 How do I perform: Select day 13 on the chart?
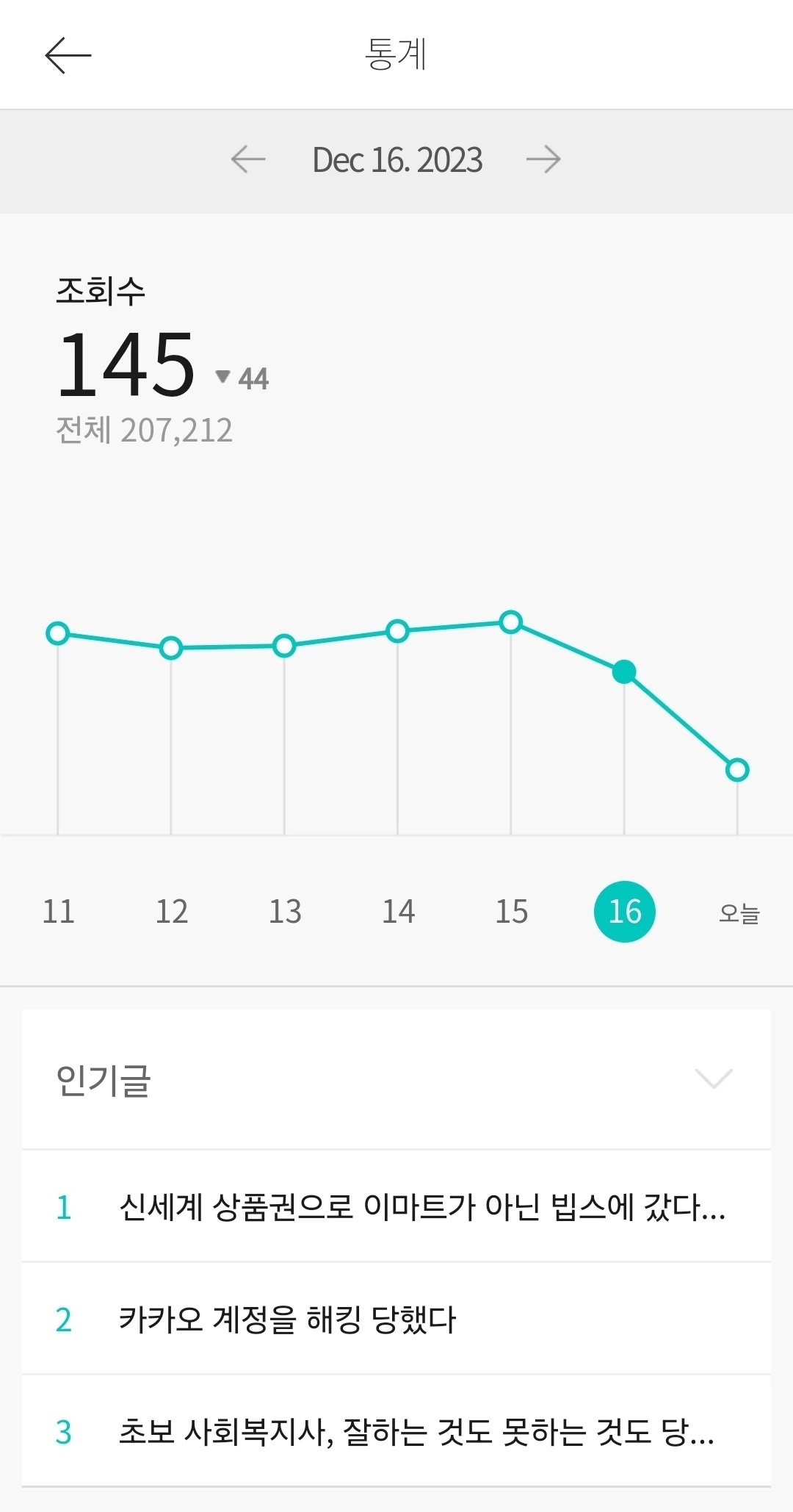[x=285, y=912]
